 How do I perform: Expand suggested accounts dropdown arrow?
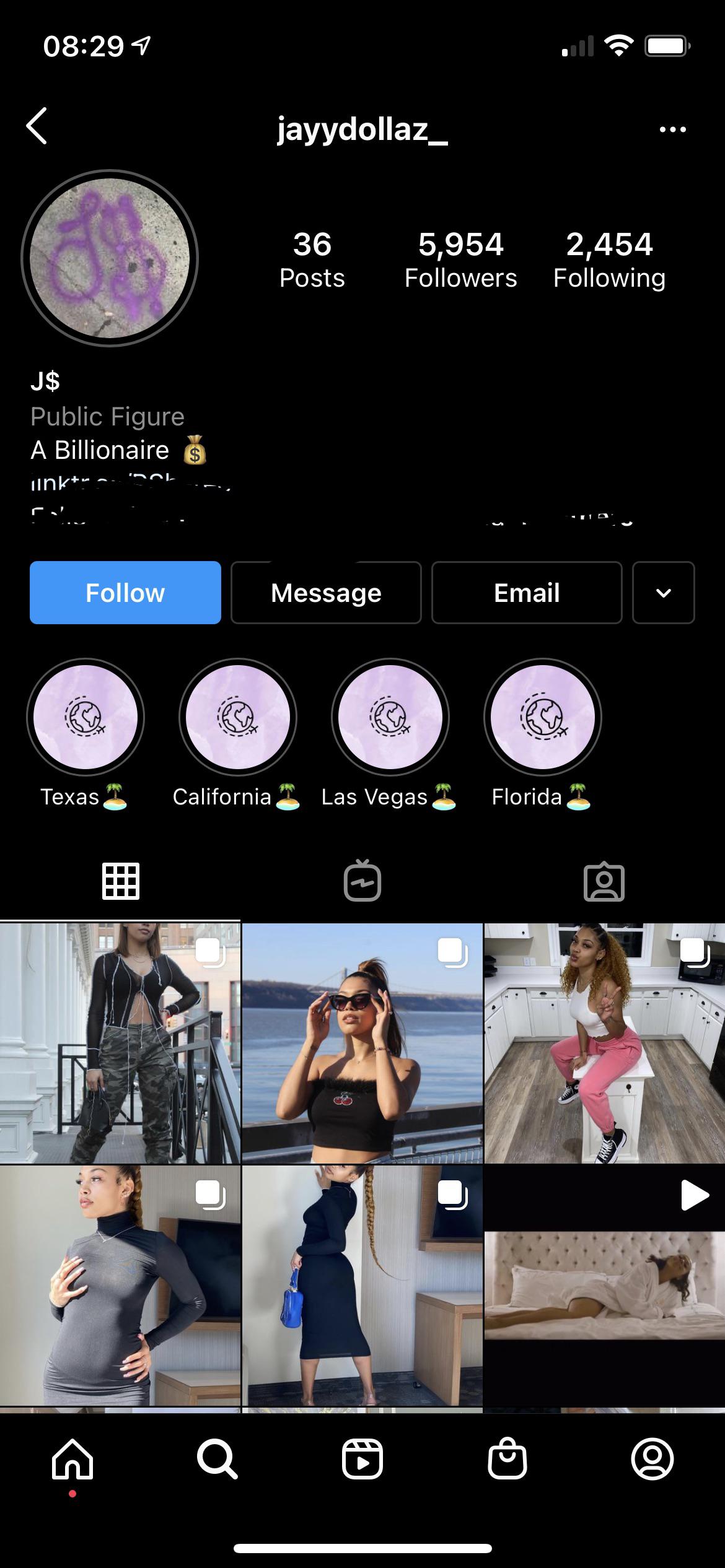coord(663,593)
